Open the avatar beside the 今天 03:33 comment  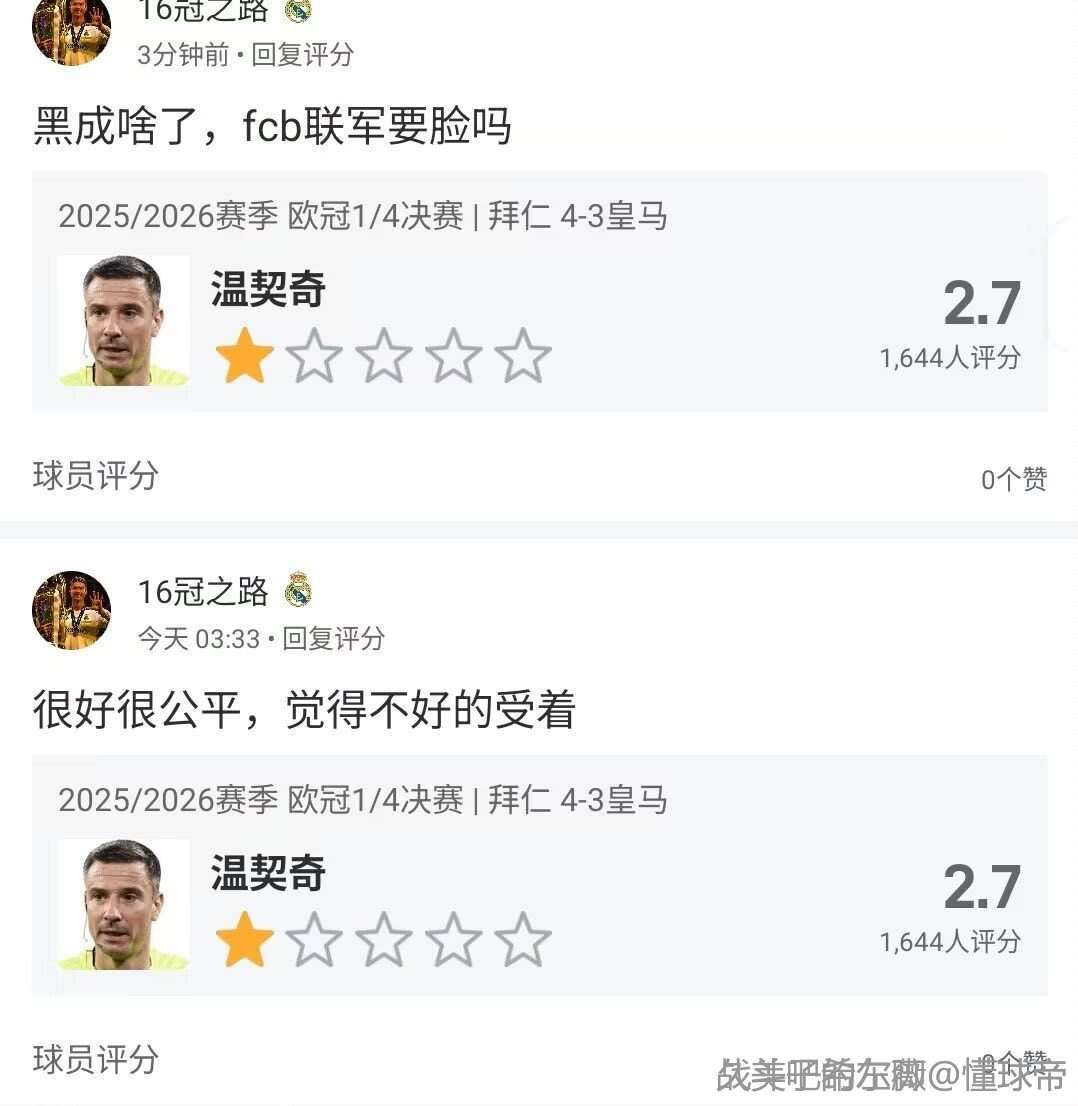pyautogui.click(x=71, y=610)
